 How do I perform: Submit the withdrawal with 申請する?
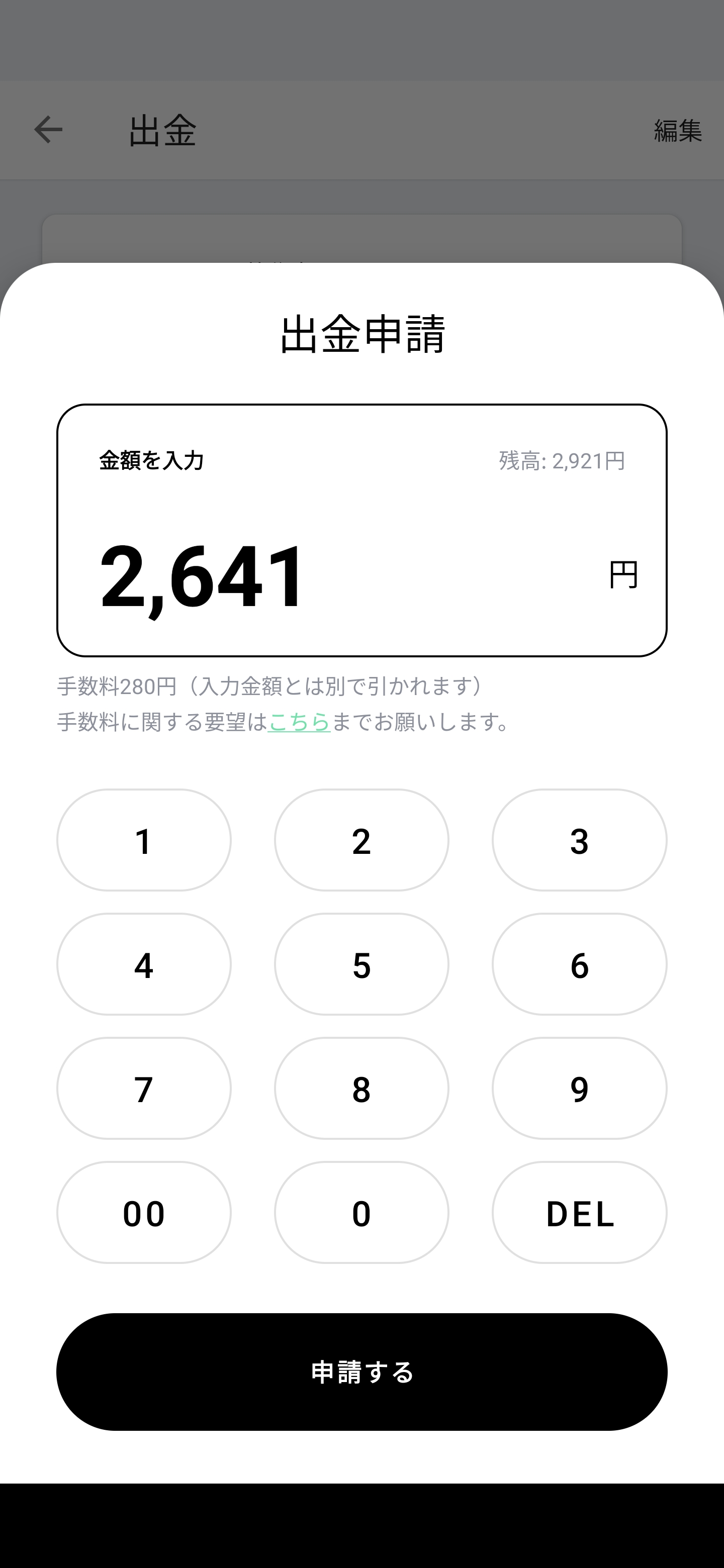tap(361, 1372)
